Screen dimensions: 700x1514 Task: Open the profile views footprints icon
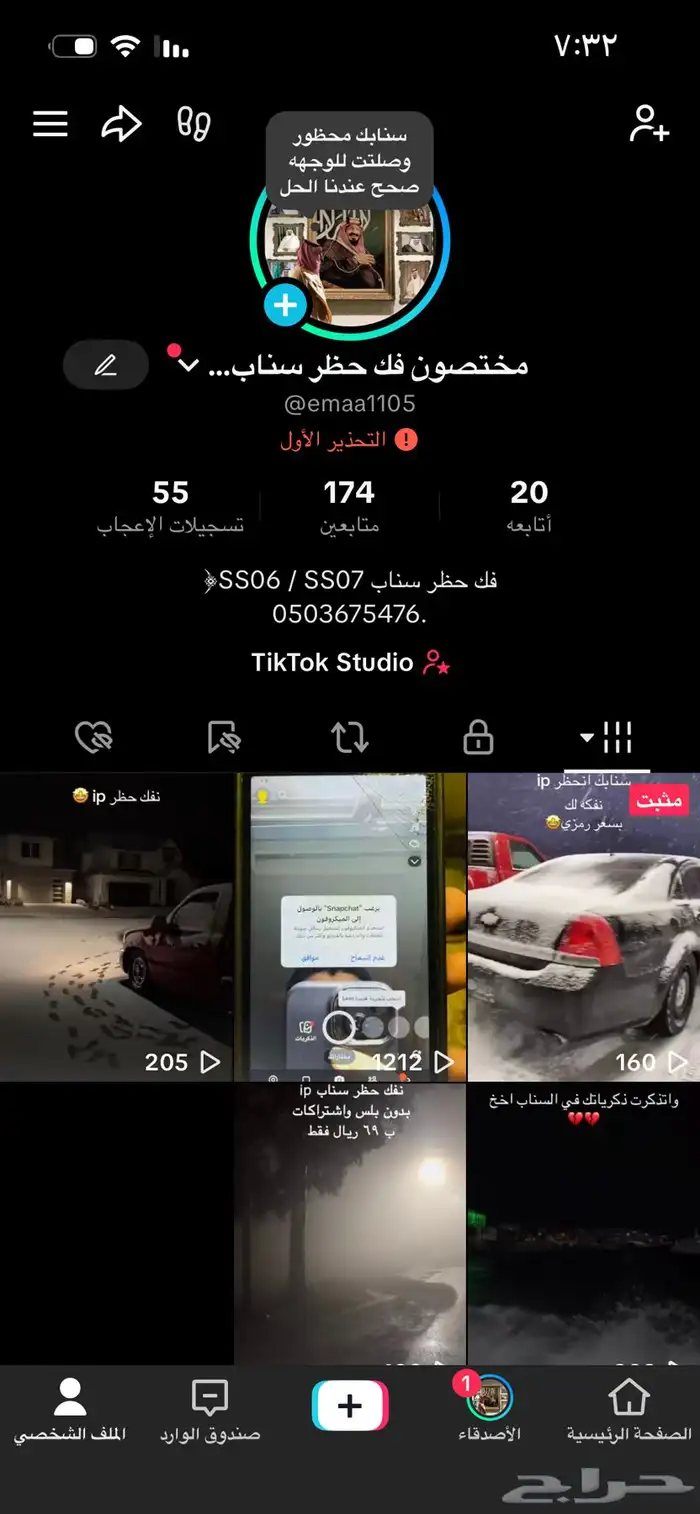tap(193, 124)
